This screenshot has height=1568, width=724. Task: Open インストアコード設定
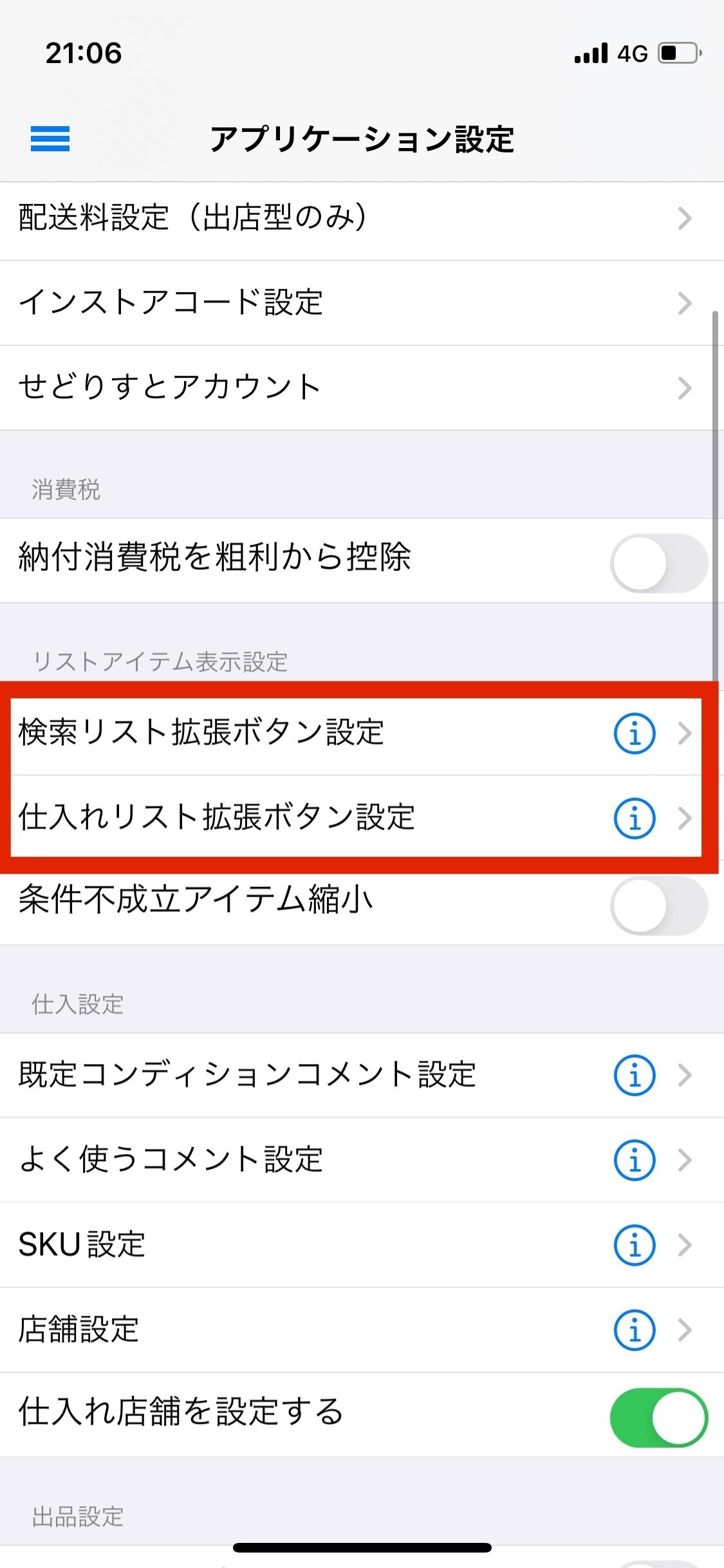tap(362, 303)
